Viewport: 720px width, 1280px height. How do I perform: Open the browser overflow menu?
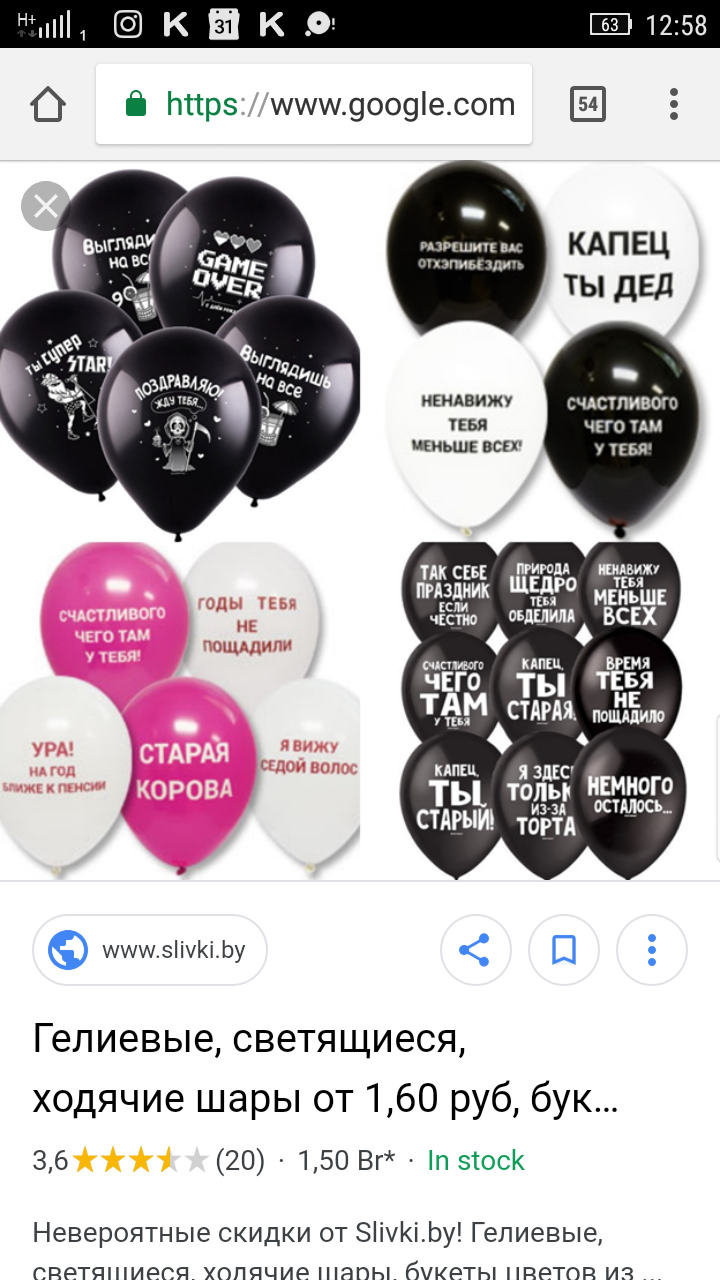click(x=674, y=104)
